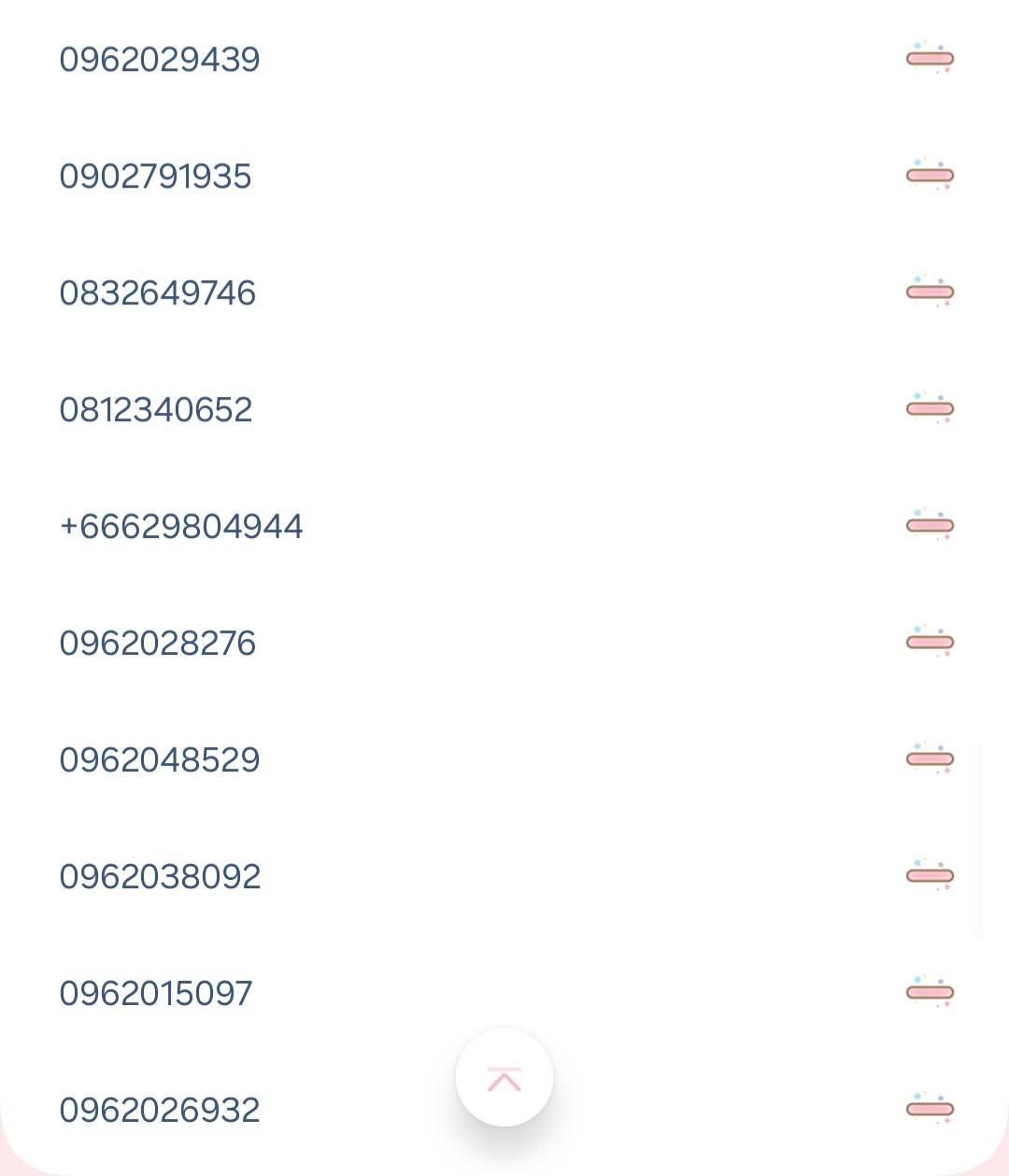Remove +66629804944 from the list
Viewport: 1009px width, 1176px height.
[930, 526]
